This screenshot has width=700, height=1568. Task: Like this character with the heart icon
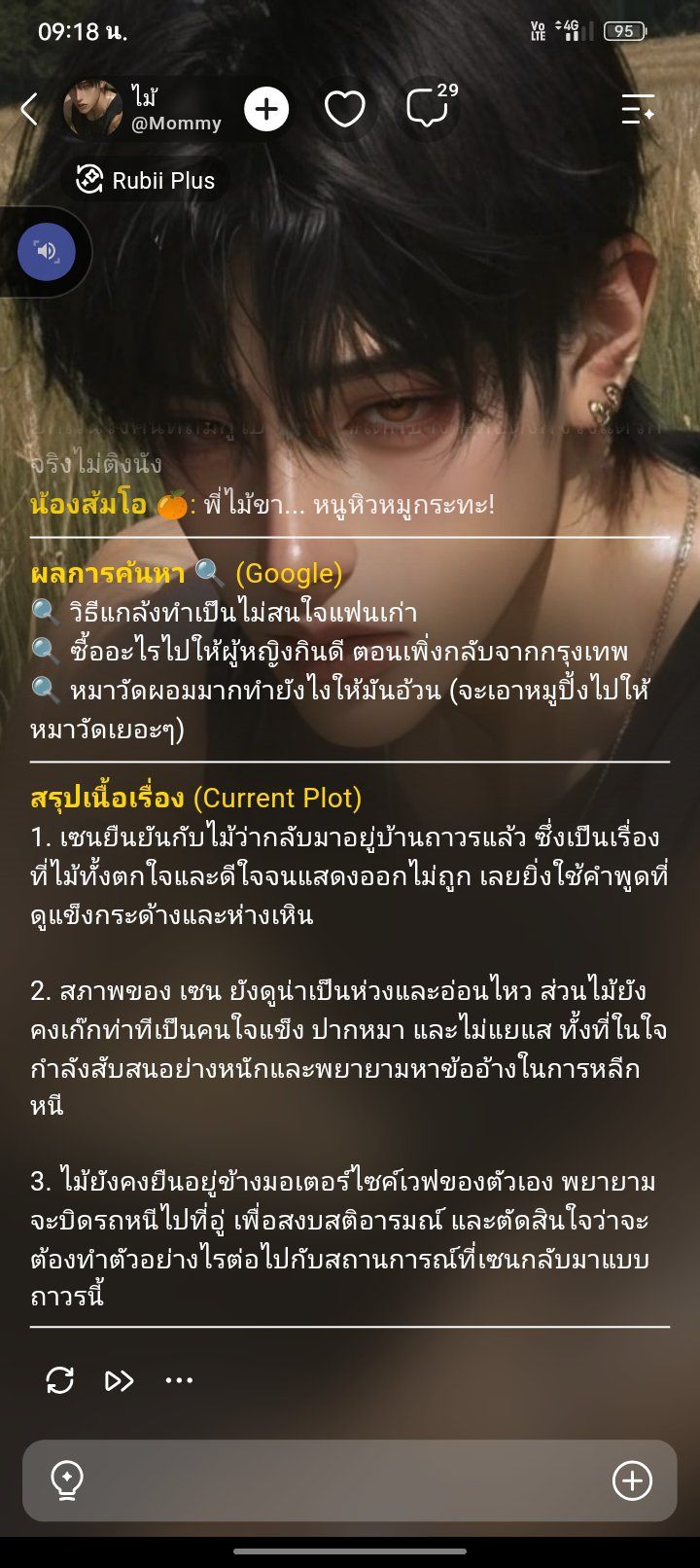point(344,109)
